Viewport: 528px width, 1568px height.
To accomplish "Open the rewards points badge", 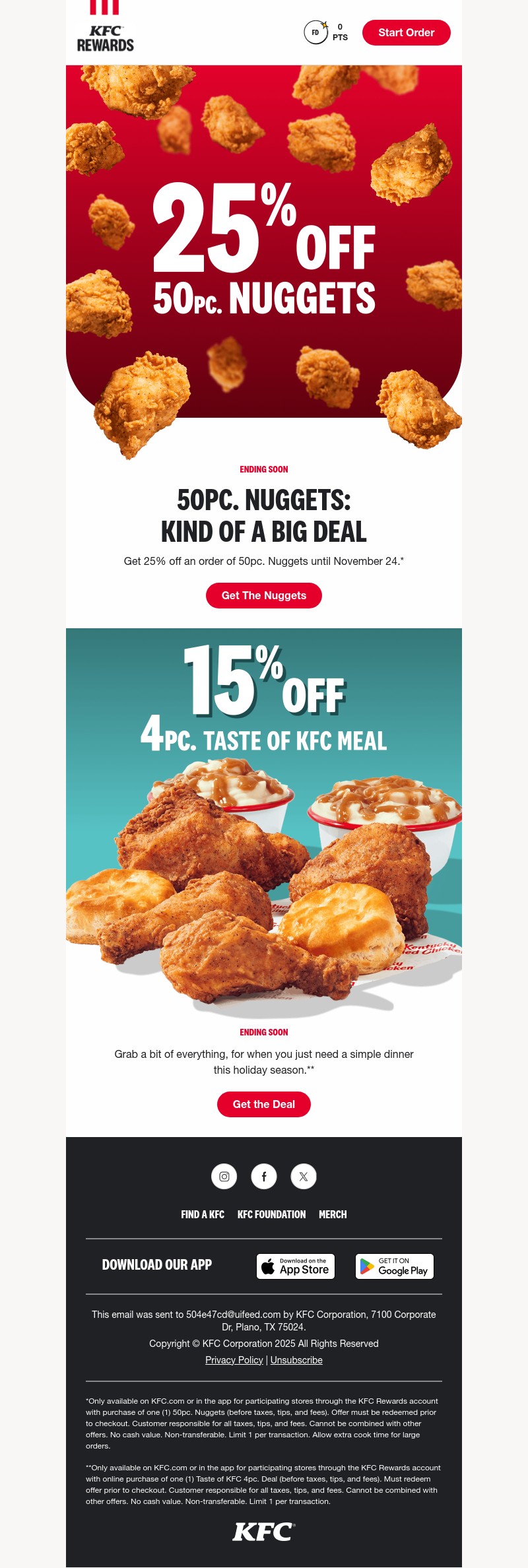I will pyautogui.click(x=326, y=32).
